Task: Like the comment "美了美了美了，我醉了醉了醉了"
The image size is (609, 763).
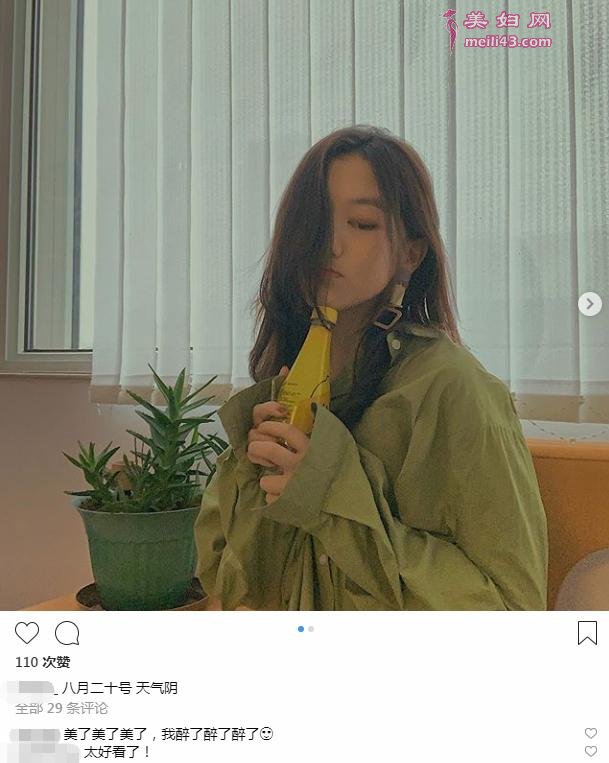Action: 591,734
